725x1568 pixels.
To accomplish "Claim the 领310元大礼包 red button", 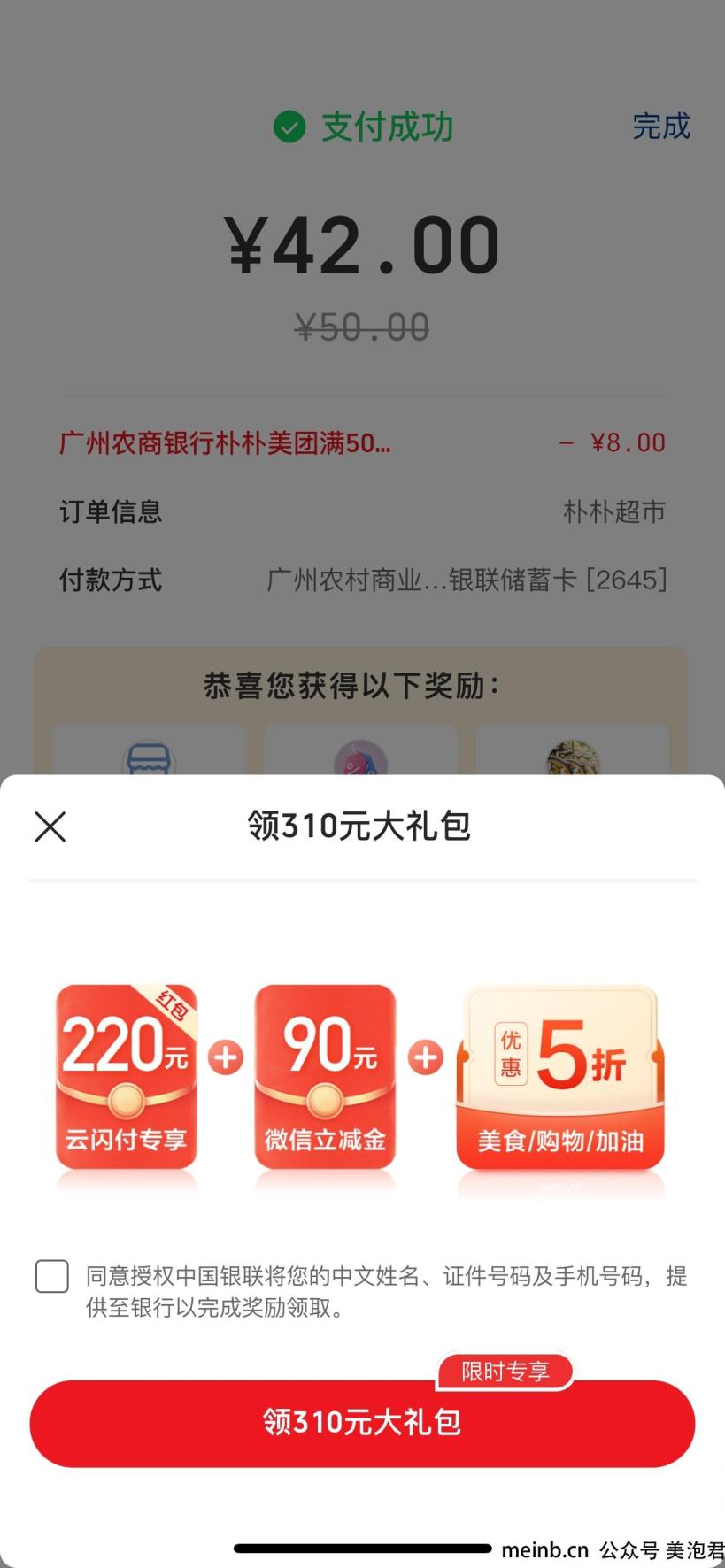I will point(362,1423).
